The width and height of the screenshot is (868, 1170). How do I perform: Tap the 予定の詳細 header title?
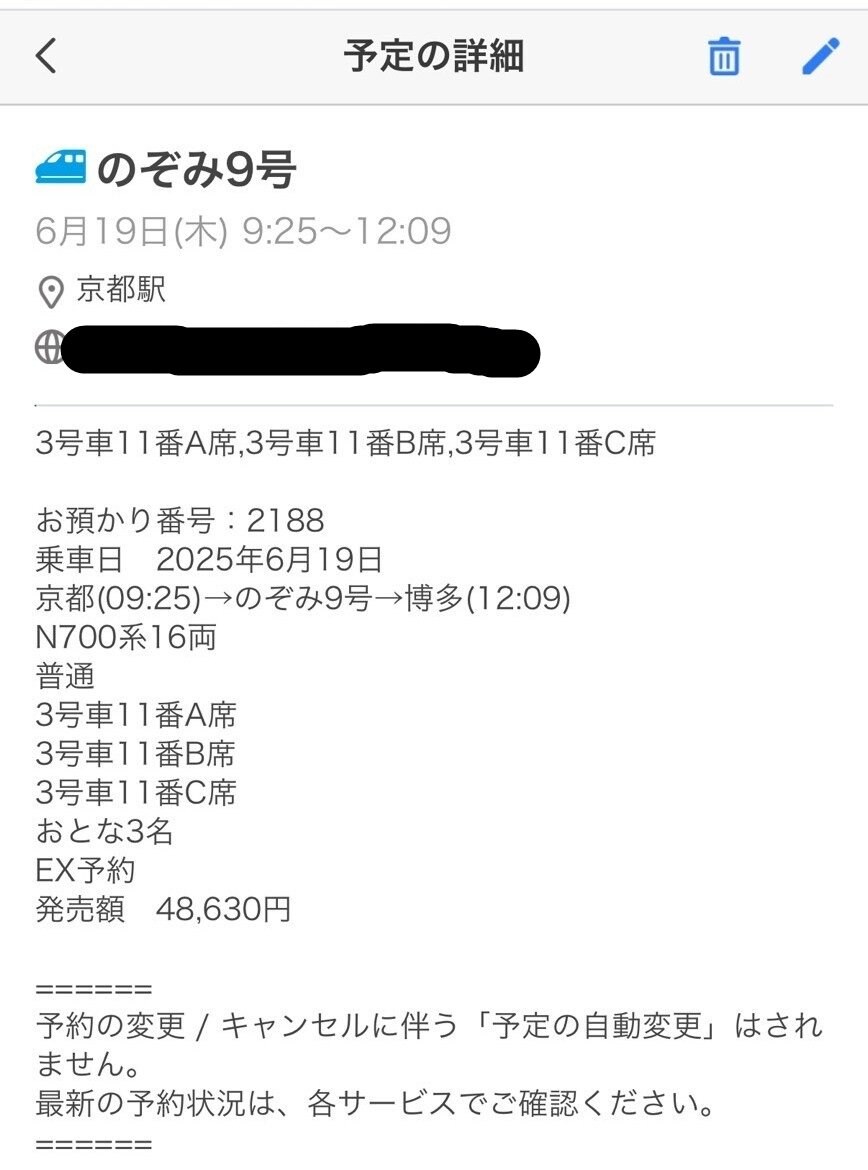(434, 57)
